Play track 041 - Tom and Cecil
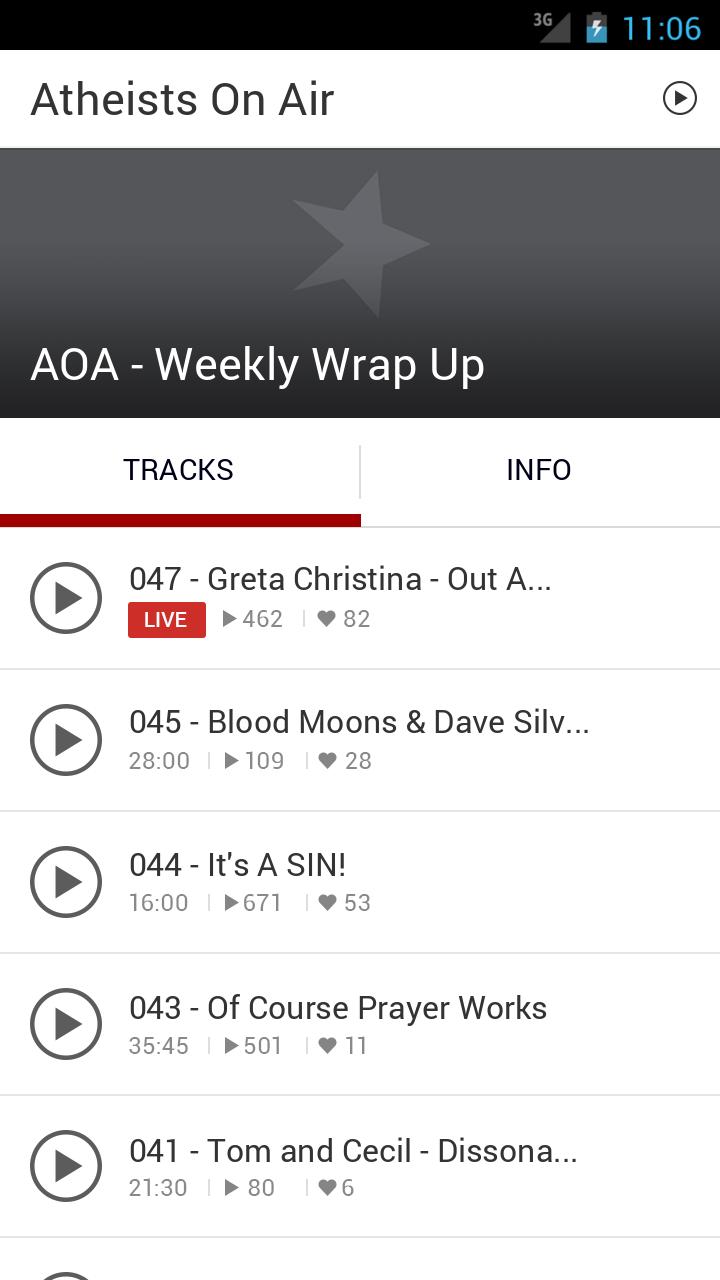 (x=66, y=1166)
